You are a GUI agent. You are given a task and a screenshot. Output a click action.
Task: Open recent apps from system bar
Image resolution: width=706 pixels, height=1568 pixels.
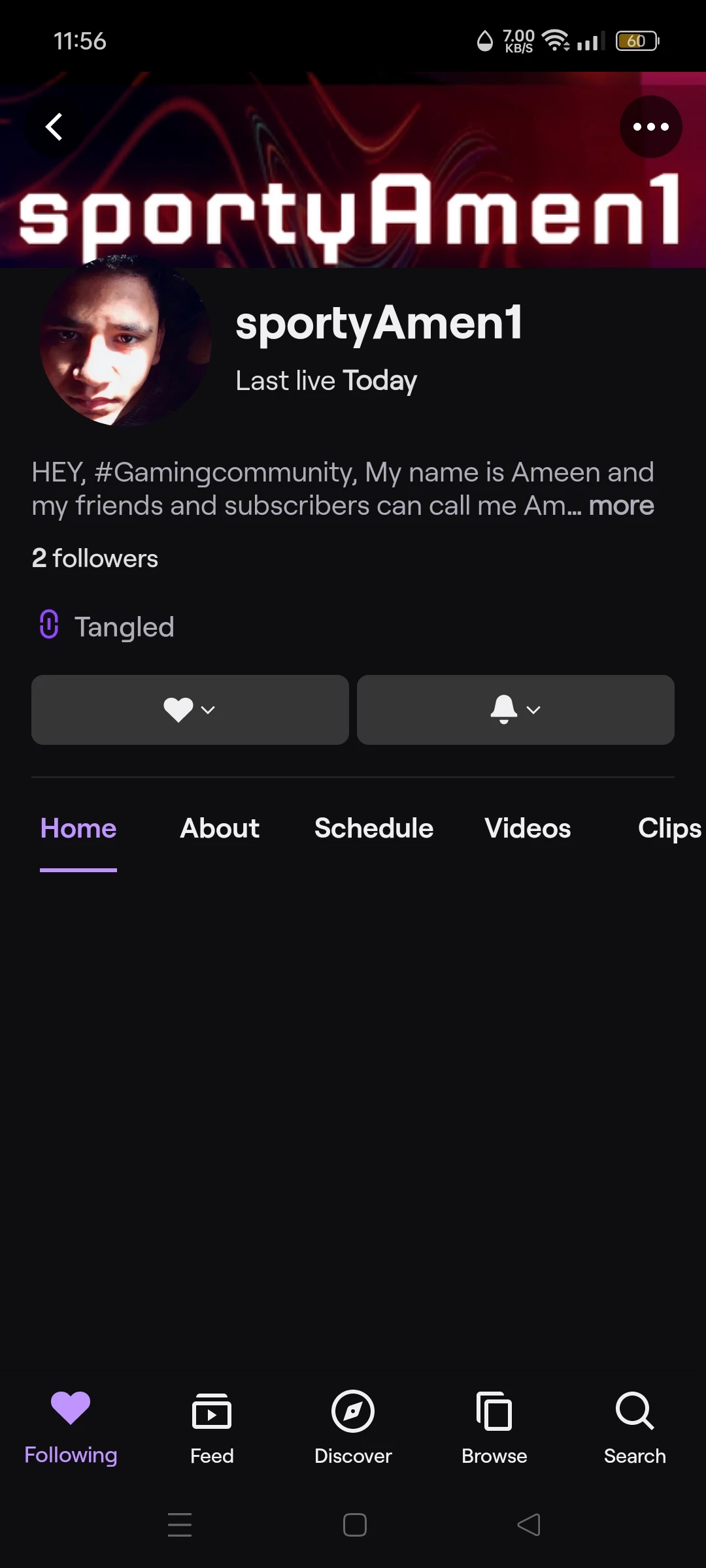pos(180,1525)
